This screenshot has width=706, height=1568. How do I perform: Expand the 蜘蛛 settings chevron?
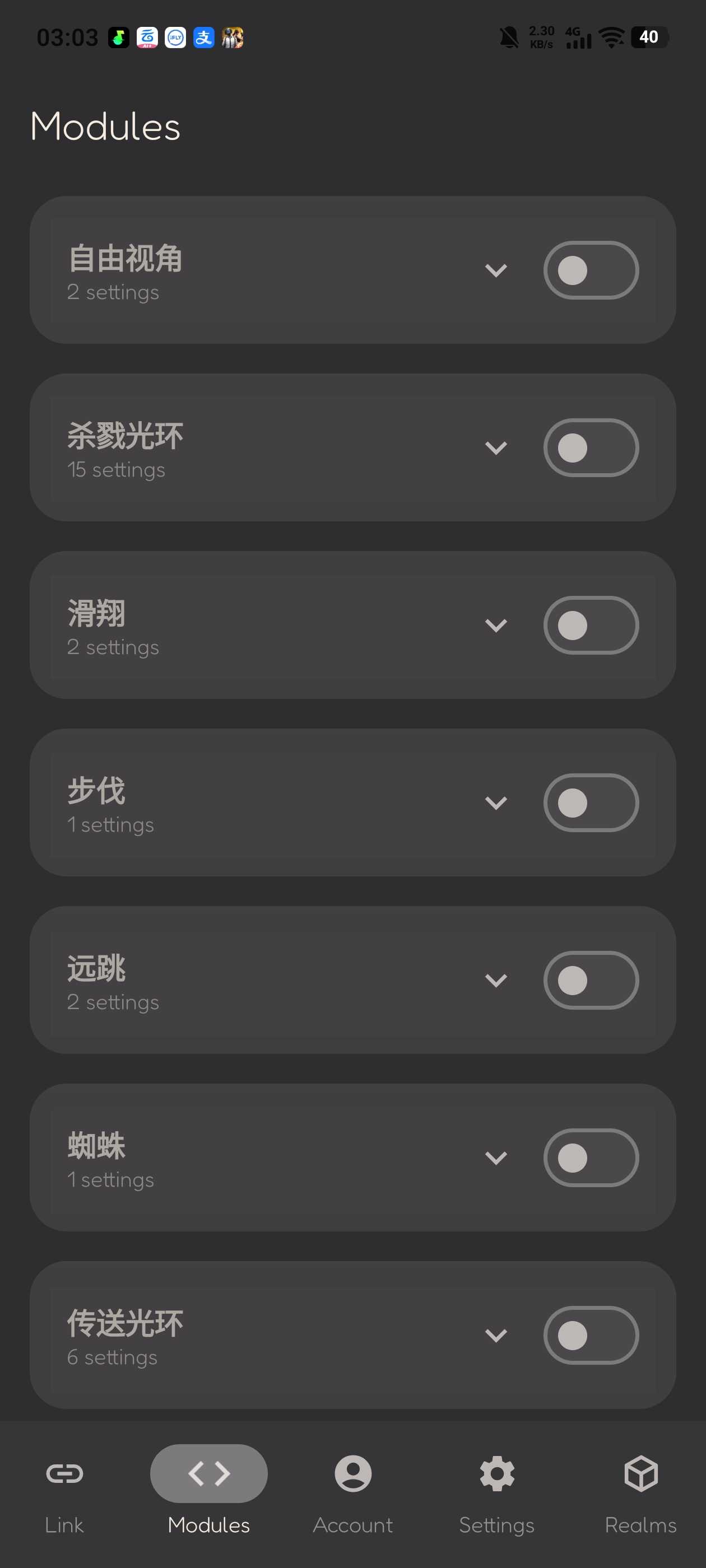point(496,1158)
